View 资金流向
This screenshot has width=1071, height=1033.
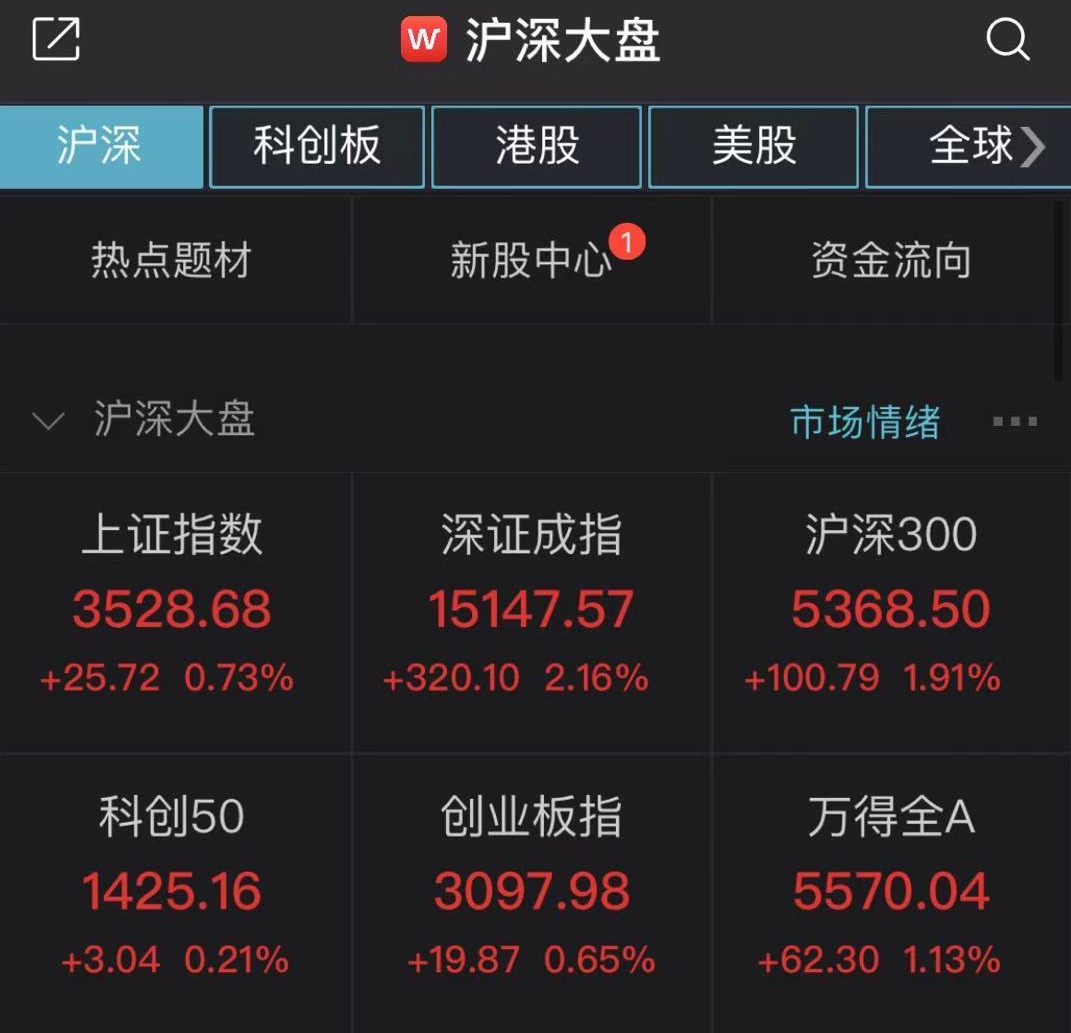pyautogui.click(x=891, y=261)
